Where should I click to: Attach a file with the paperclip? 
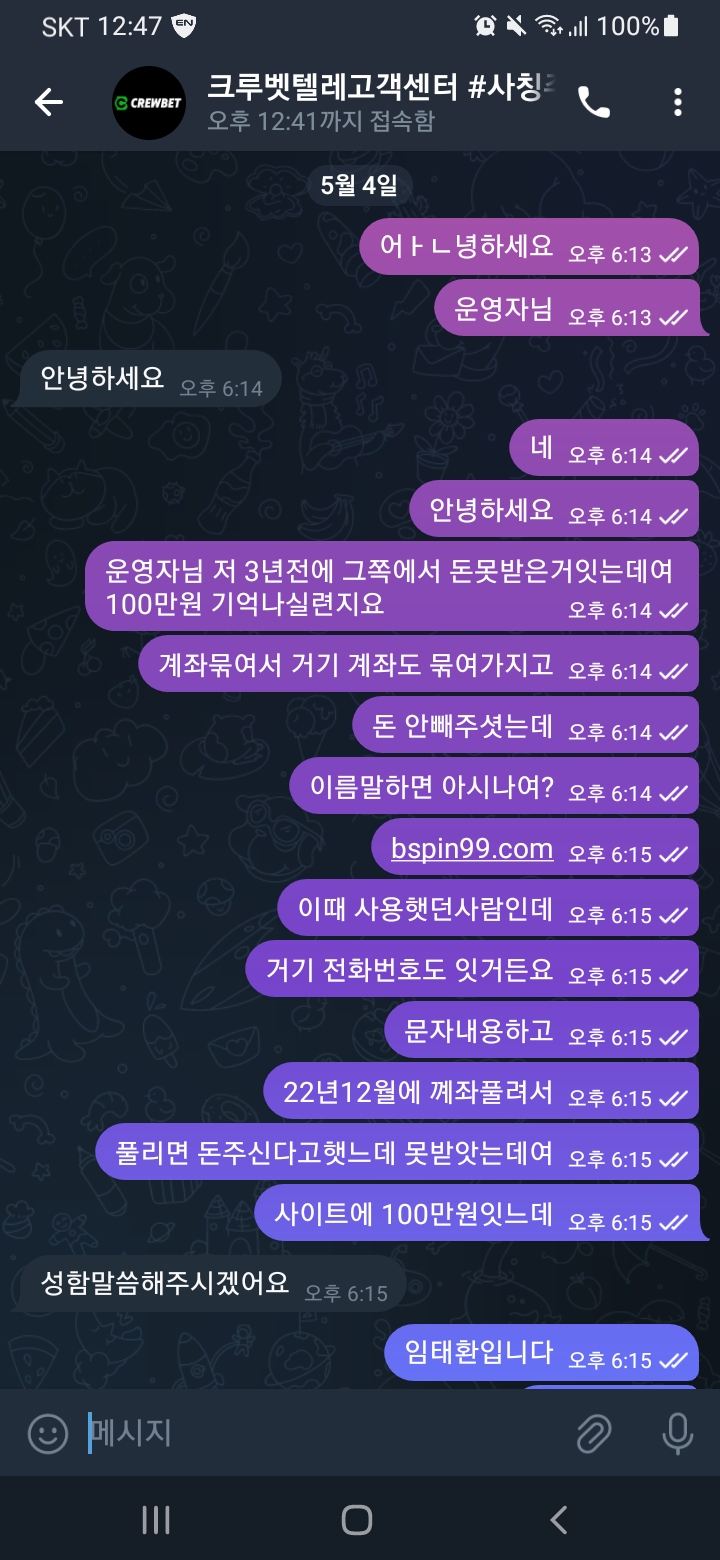coord(594,1434)
